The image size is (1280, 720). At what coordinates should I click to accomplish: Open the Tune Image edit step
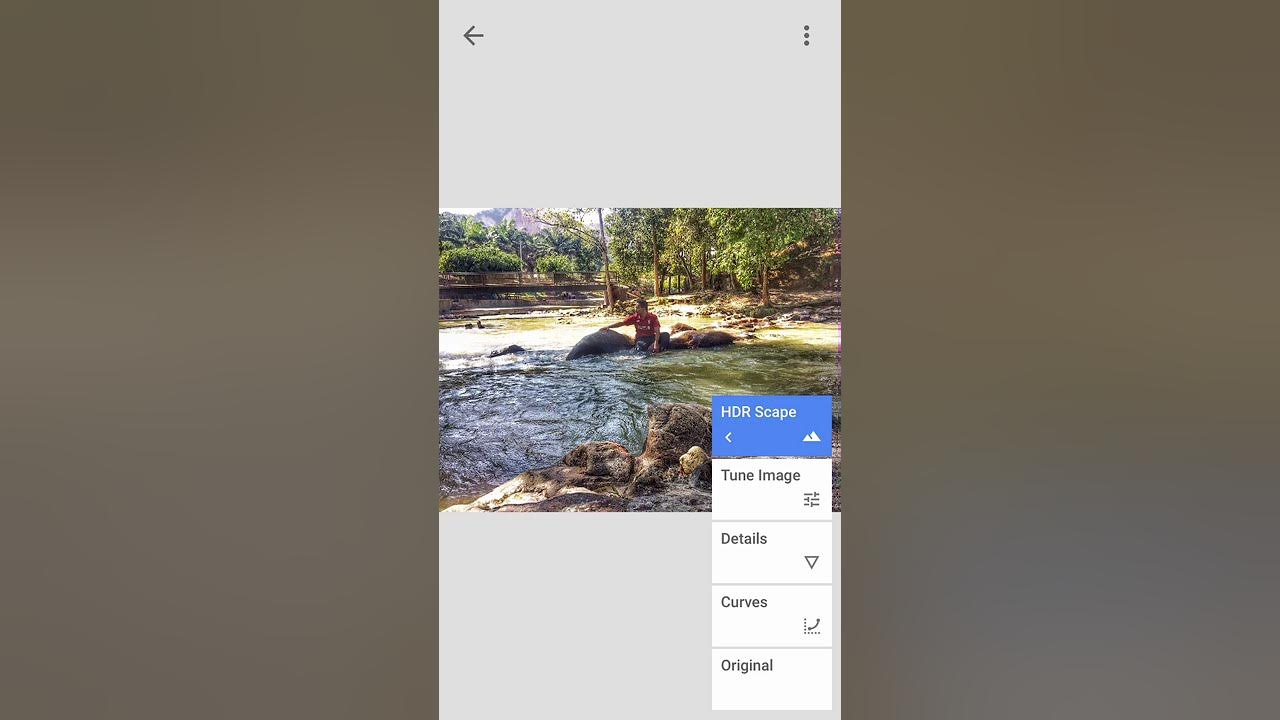771,488
